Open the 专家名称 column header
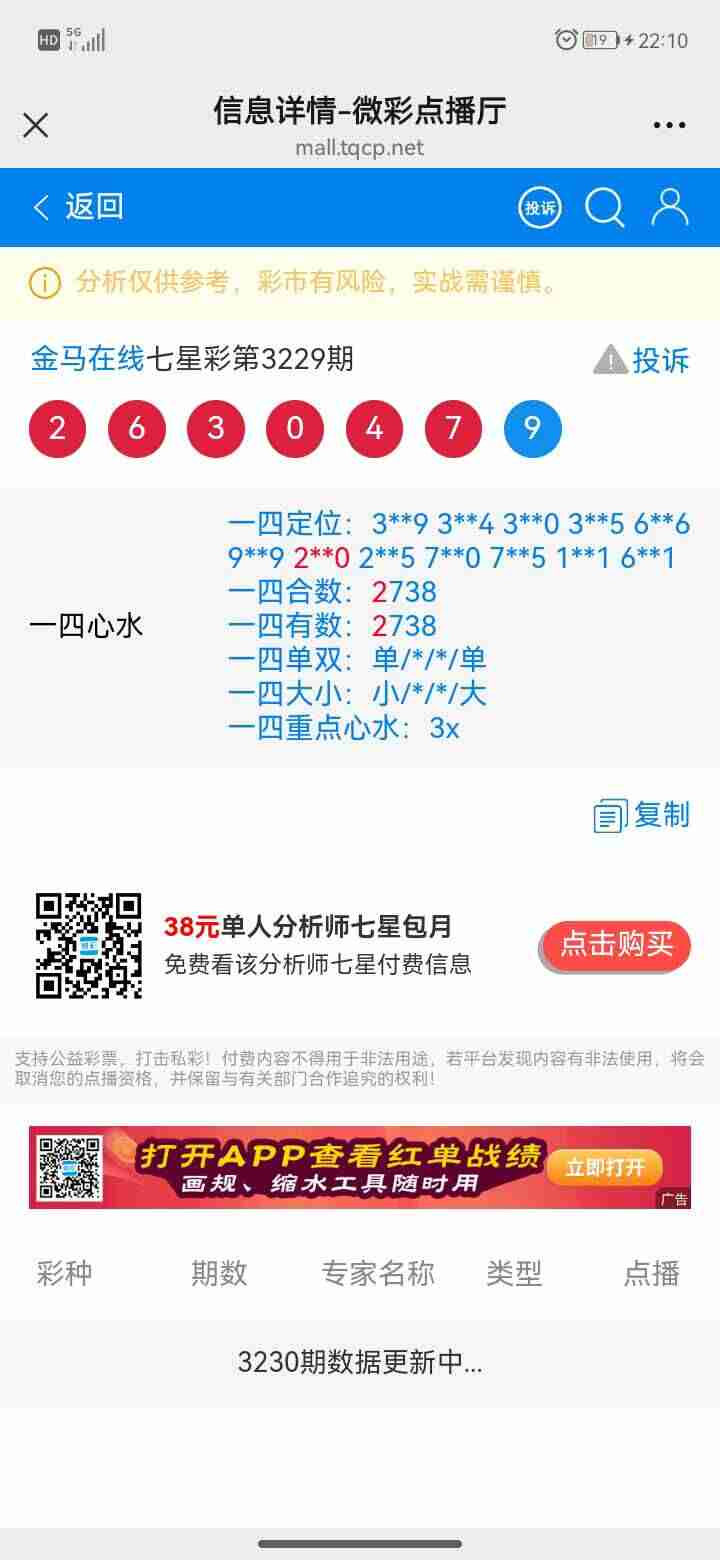Image resolution: width=720 pixels, height=1560 pixels. click(x=380, y=1274)
